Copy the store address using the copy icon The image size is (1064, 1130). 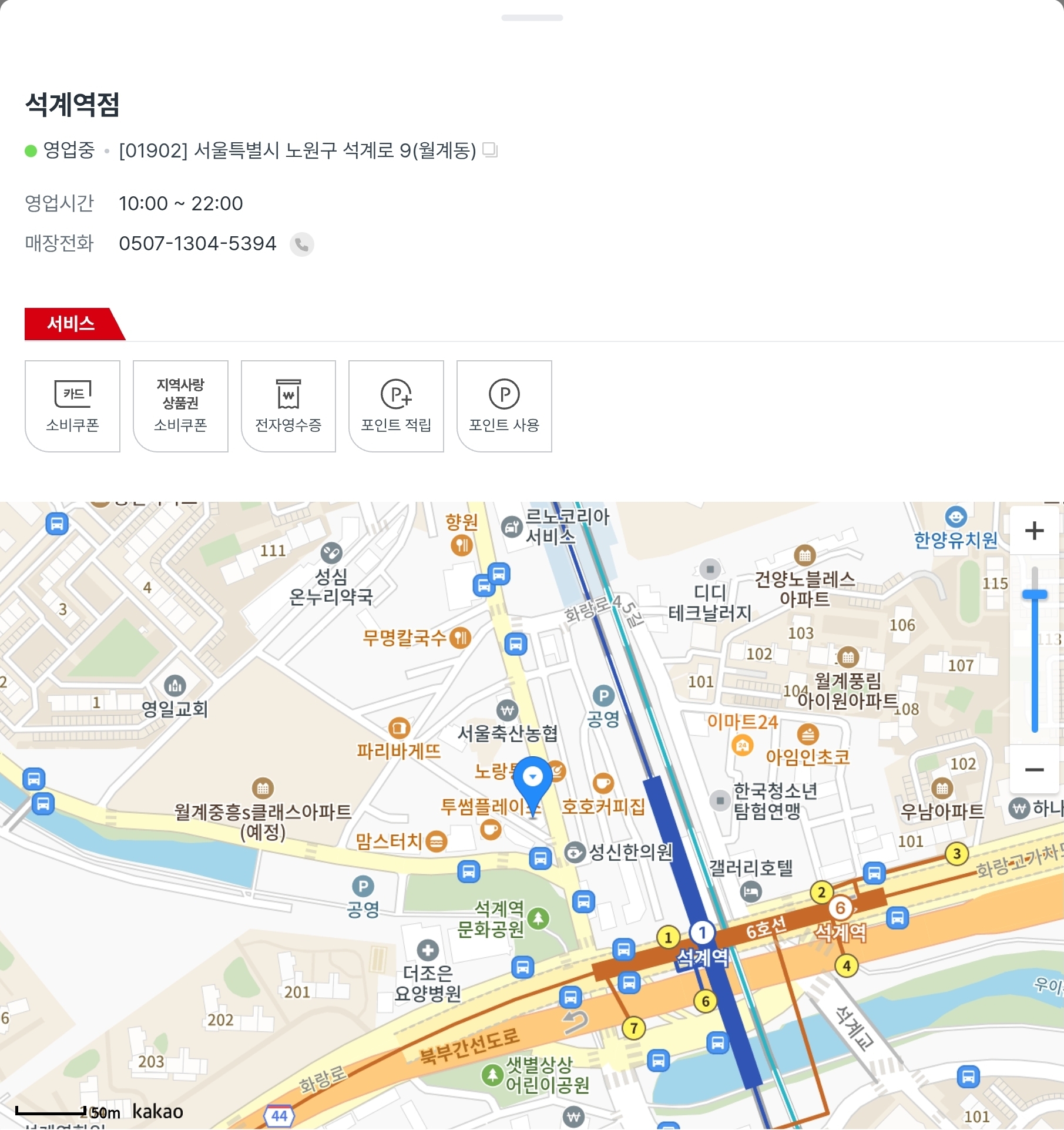(491, 151)
